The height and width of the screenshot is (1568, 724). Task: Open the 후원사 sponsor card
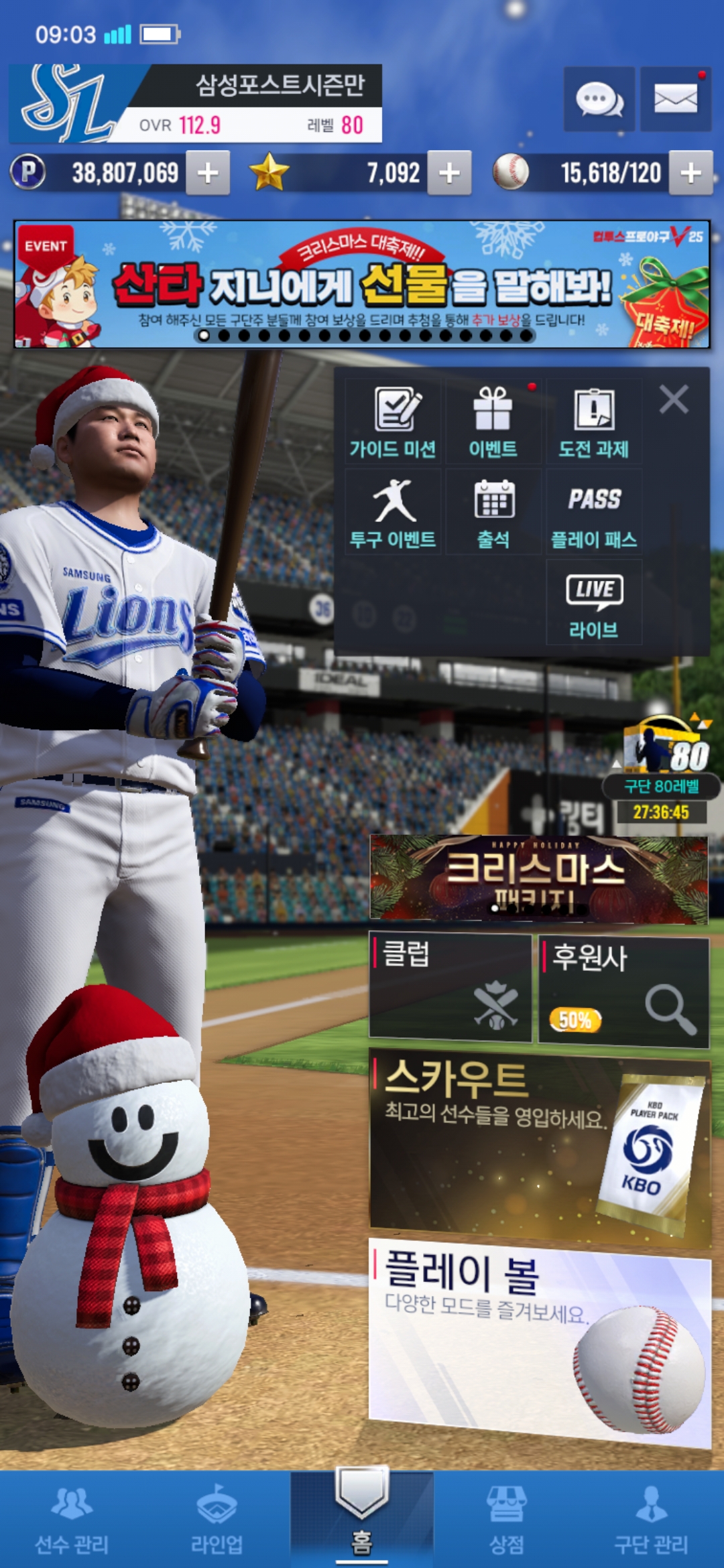[623, 992]
